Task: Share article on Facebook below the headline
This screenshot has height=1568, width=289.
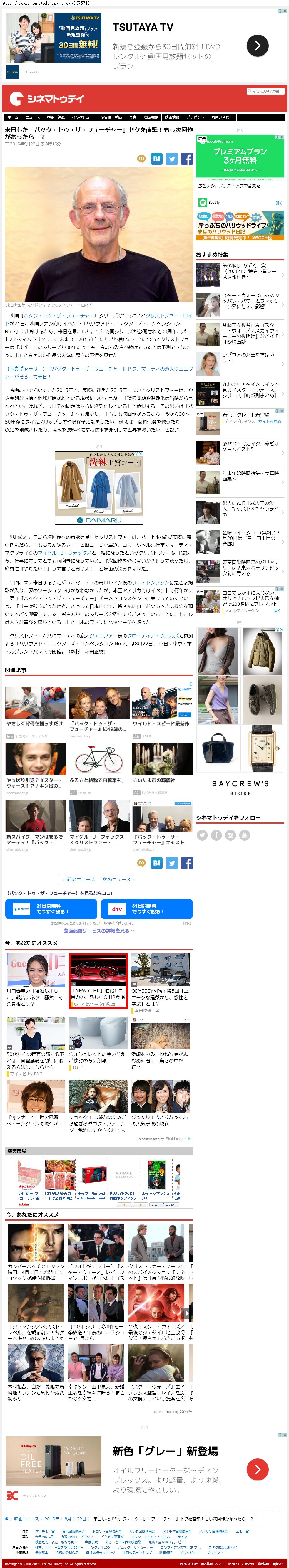Action: click(x=187, y=159)
